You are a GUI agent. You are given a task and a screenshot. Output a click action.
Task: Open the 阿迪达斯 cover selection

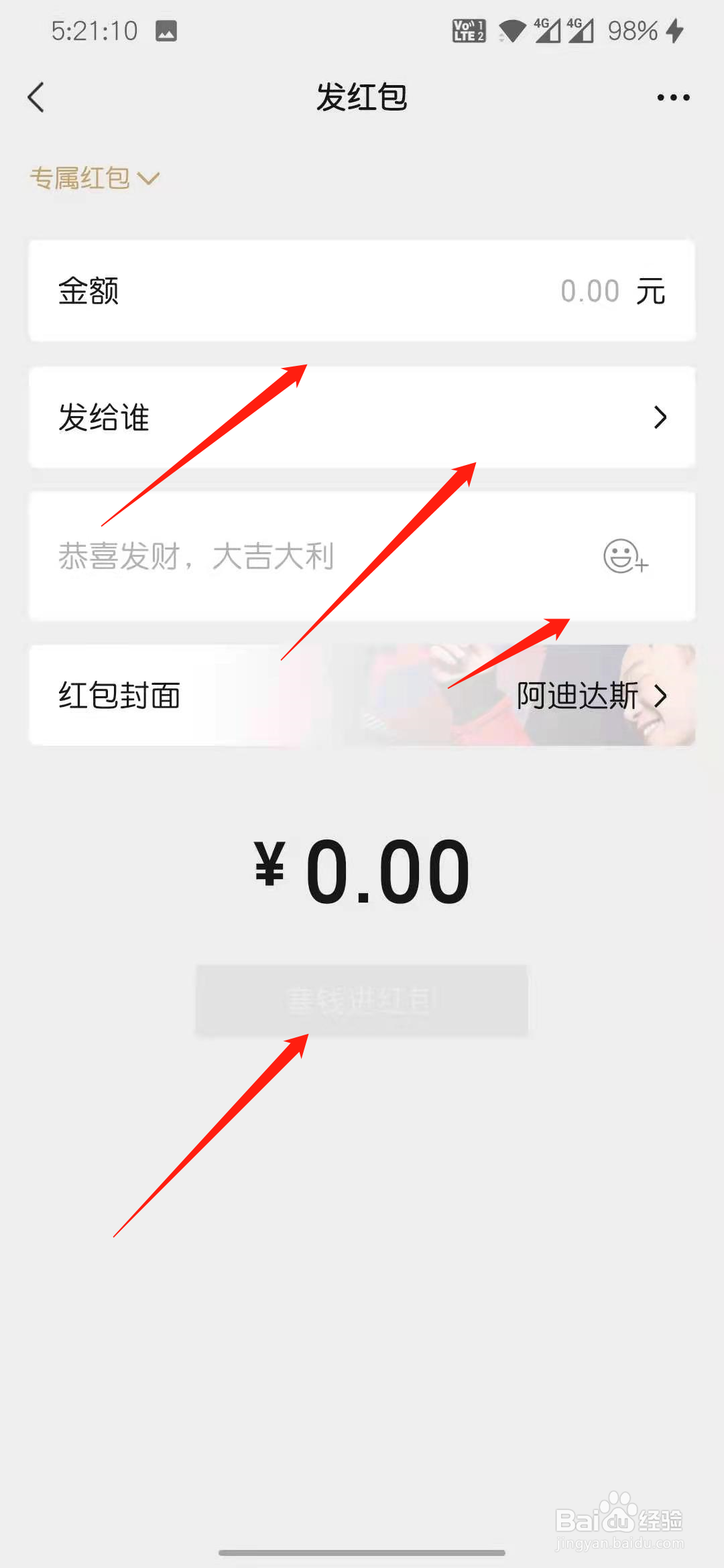click(578, 696)
